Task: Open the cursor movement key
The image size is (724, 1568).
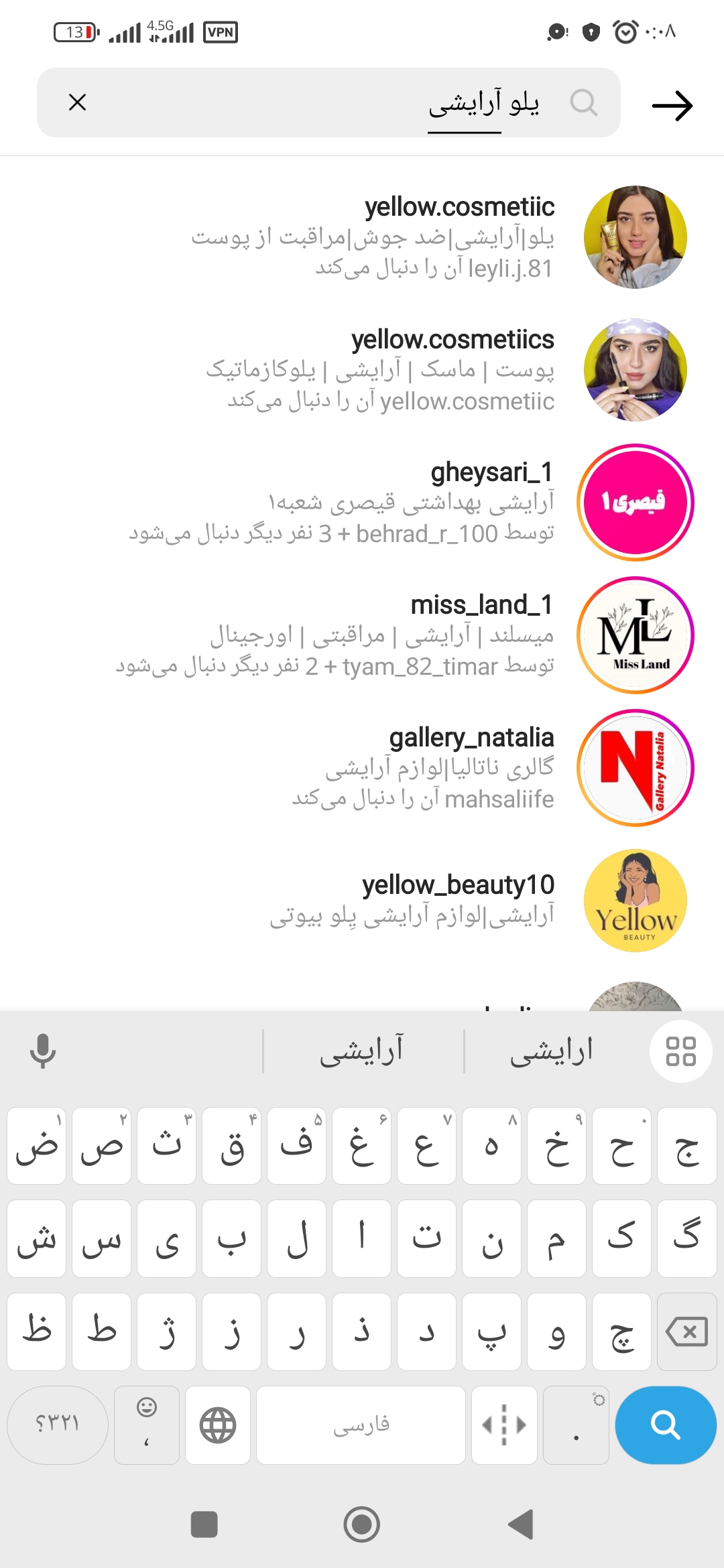Action: click(x=504, y=1425)
